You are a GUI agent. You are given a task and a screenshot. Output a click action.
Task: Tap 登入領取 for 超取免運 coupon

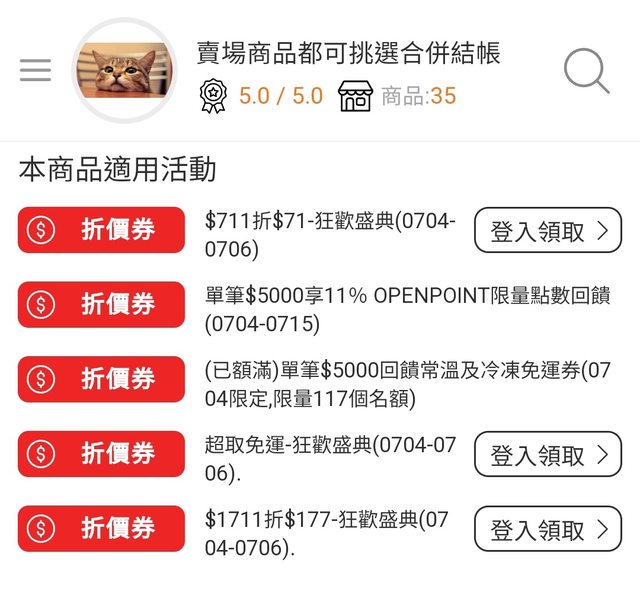coord(548,455)
